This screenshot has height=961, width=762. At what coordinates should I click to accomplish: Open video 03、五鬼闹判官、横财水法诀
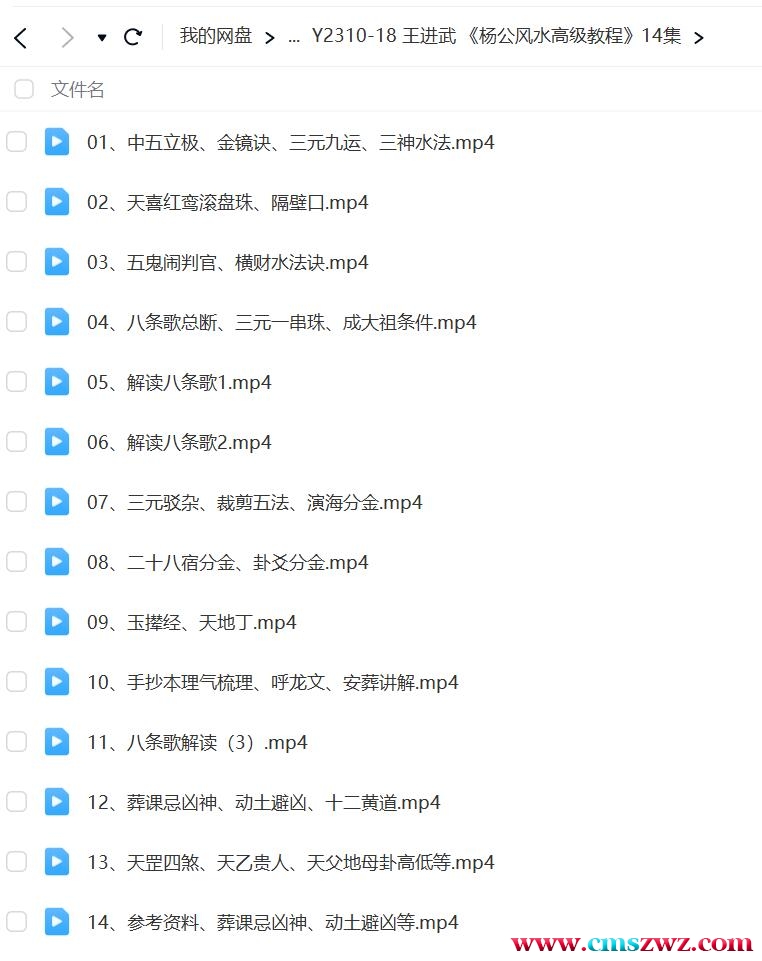(x=227, y=262)
